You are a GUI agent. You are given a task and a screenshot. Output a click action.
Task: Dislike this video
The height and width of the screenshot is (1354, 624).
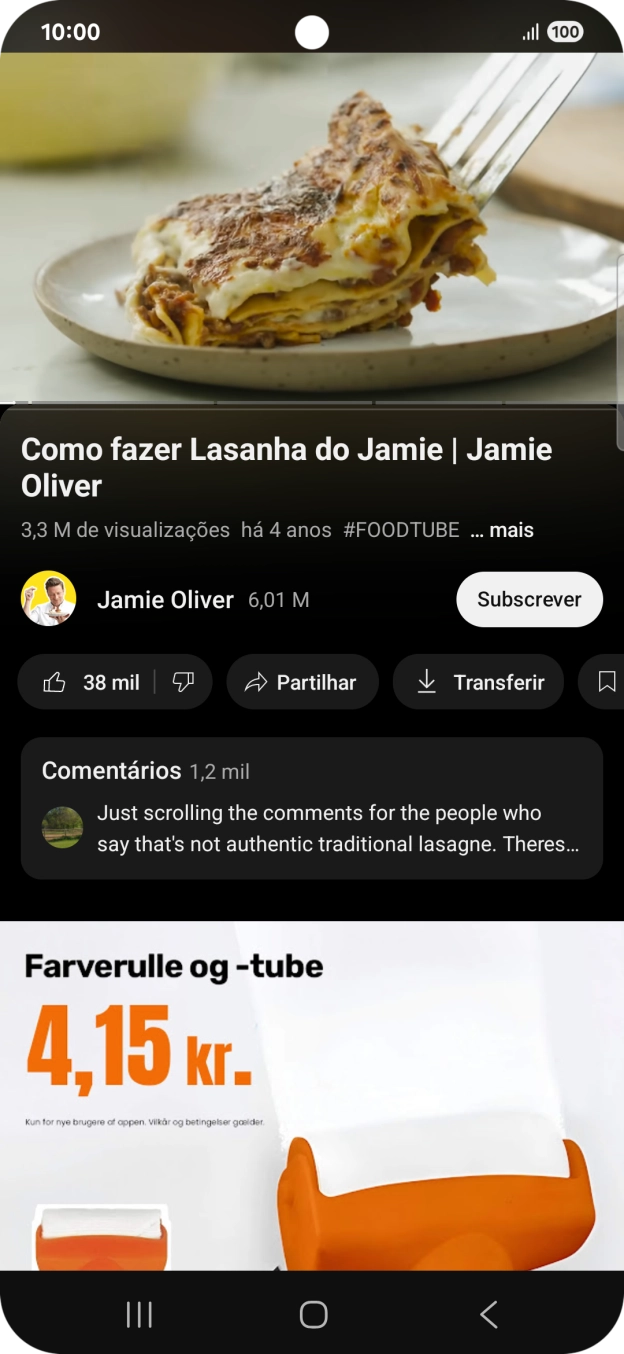click(184, 682)
